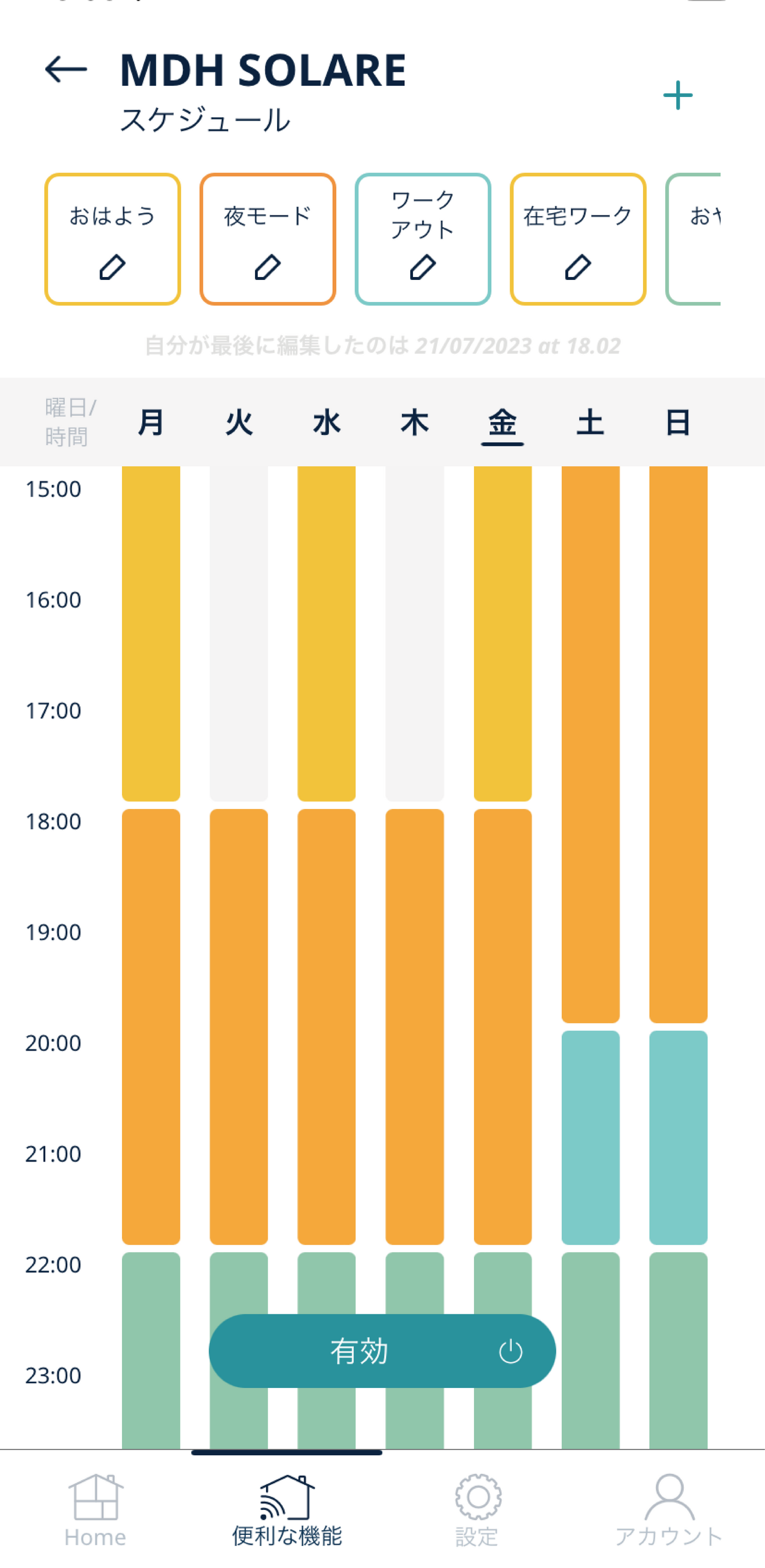
Task: Toggle the 有効 schedule power button
Action: (x=382, y=1351)
